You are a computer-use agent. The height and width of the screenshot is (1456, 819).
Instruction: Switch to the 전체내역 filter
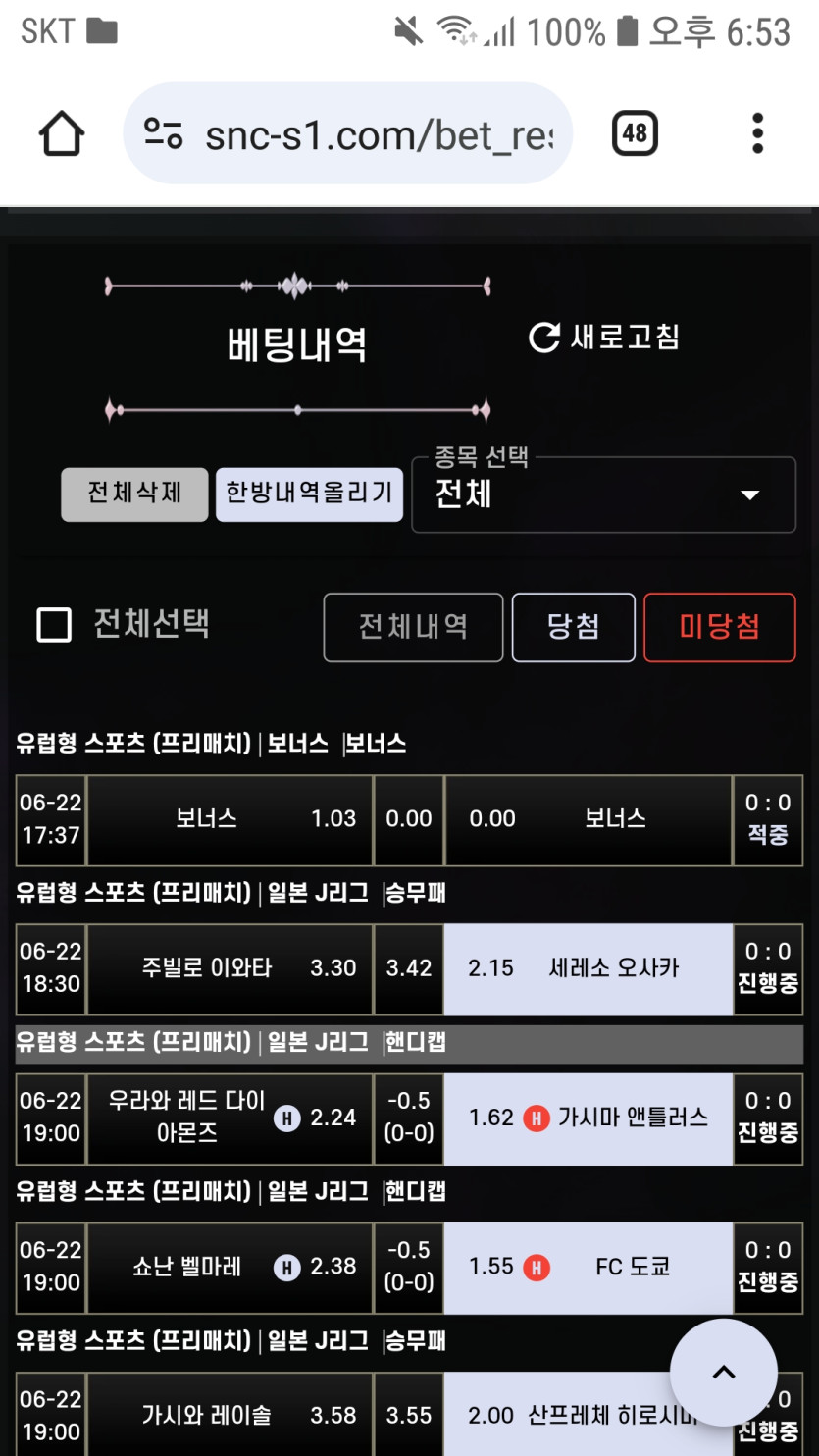coord(413,627)
